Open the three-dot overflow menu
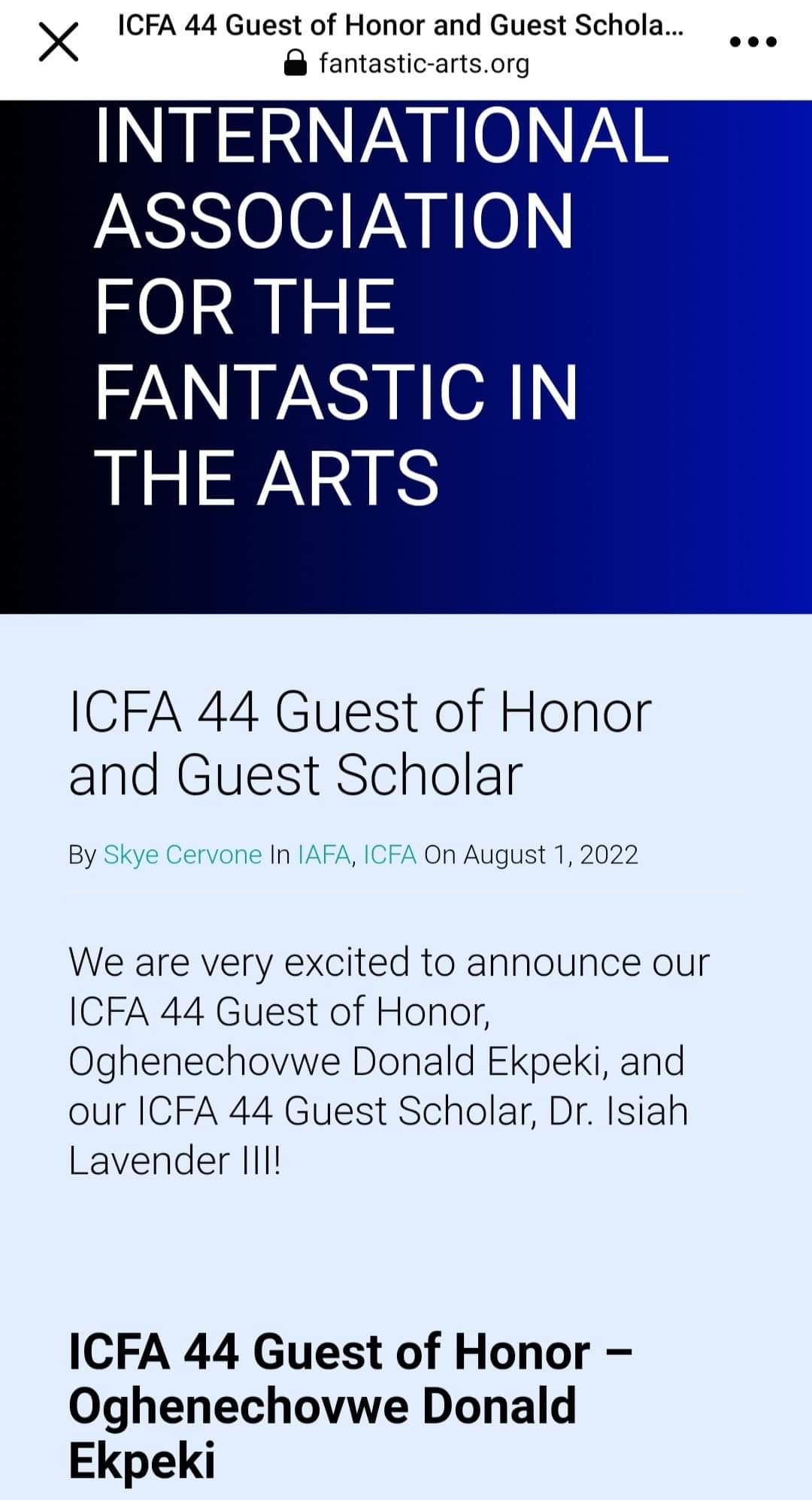This screenshot has width=812, height=1500. [x=753, y=43]
